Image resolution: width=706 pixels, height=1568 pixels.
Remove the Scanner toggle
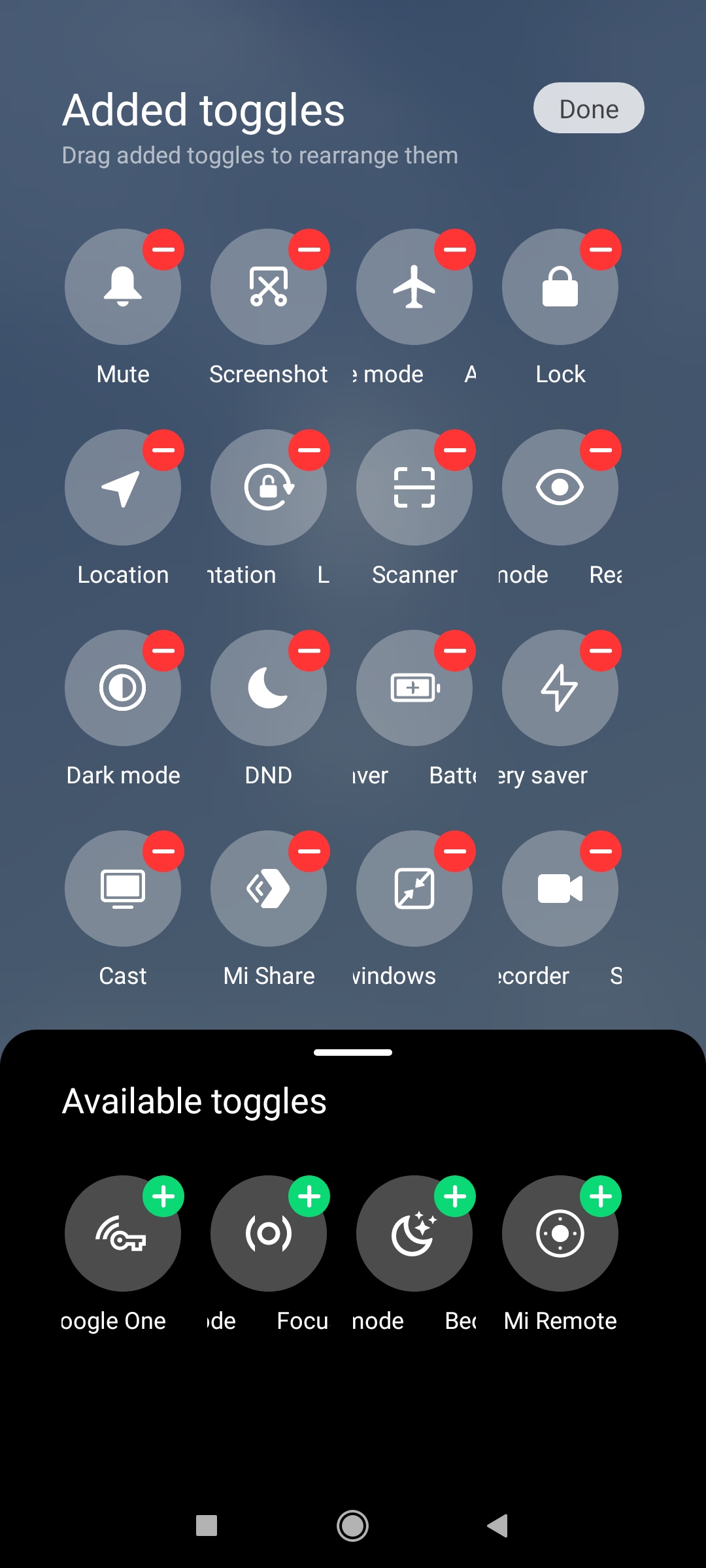point(455,450)
